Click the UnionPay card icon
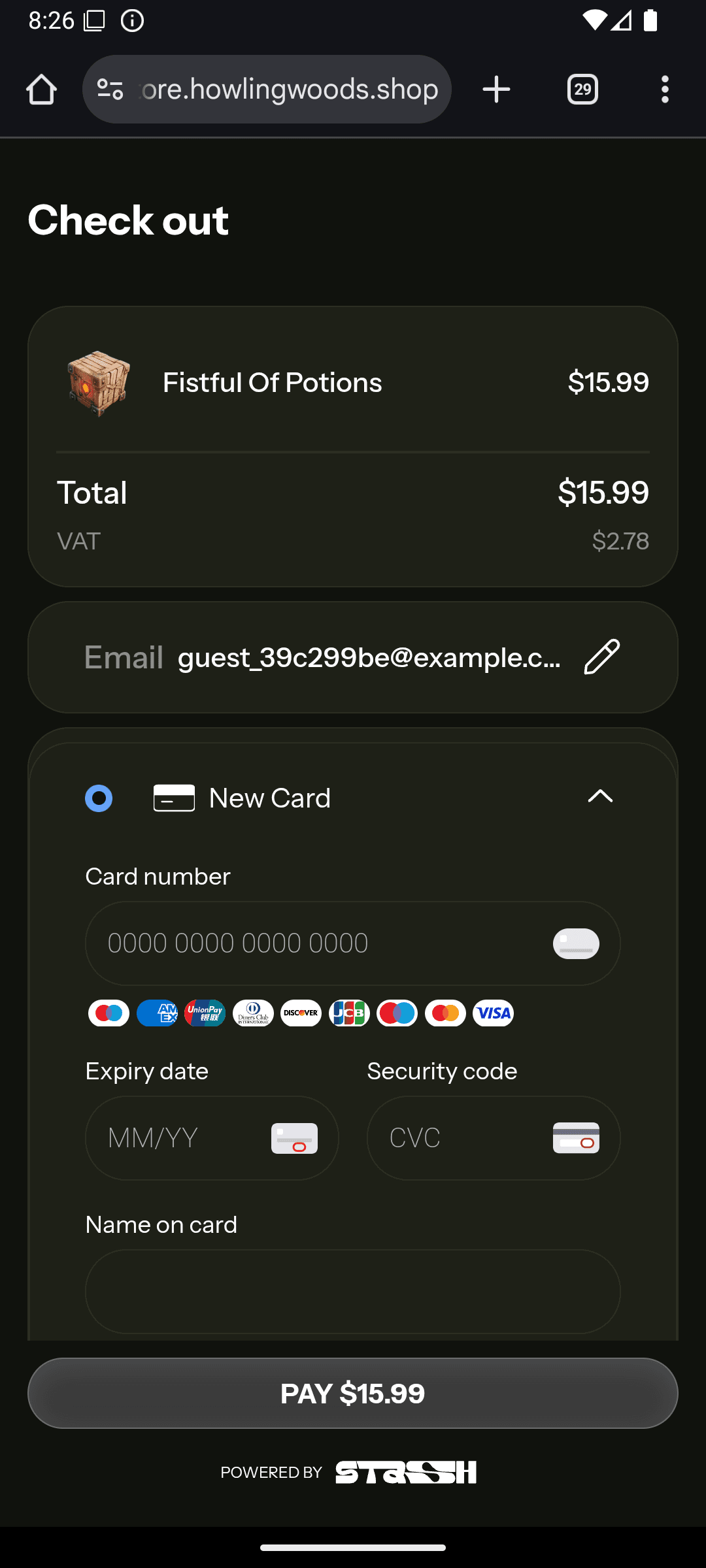Screen dimensions: 706x1568 204,1013
